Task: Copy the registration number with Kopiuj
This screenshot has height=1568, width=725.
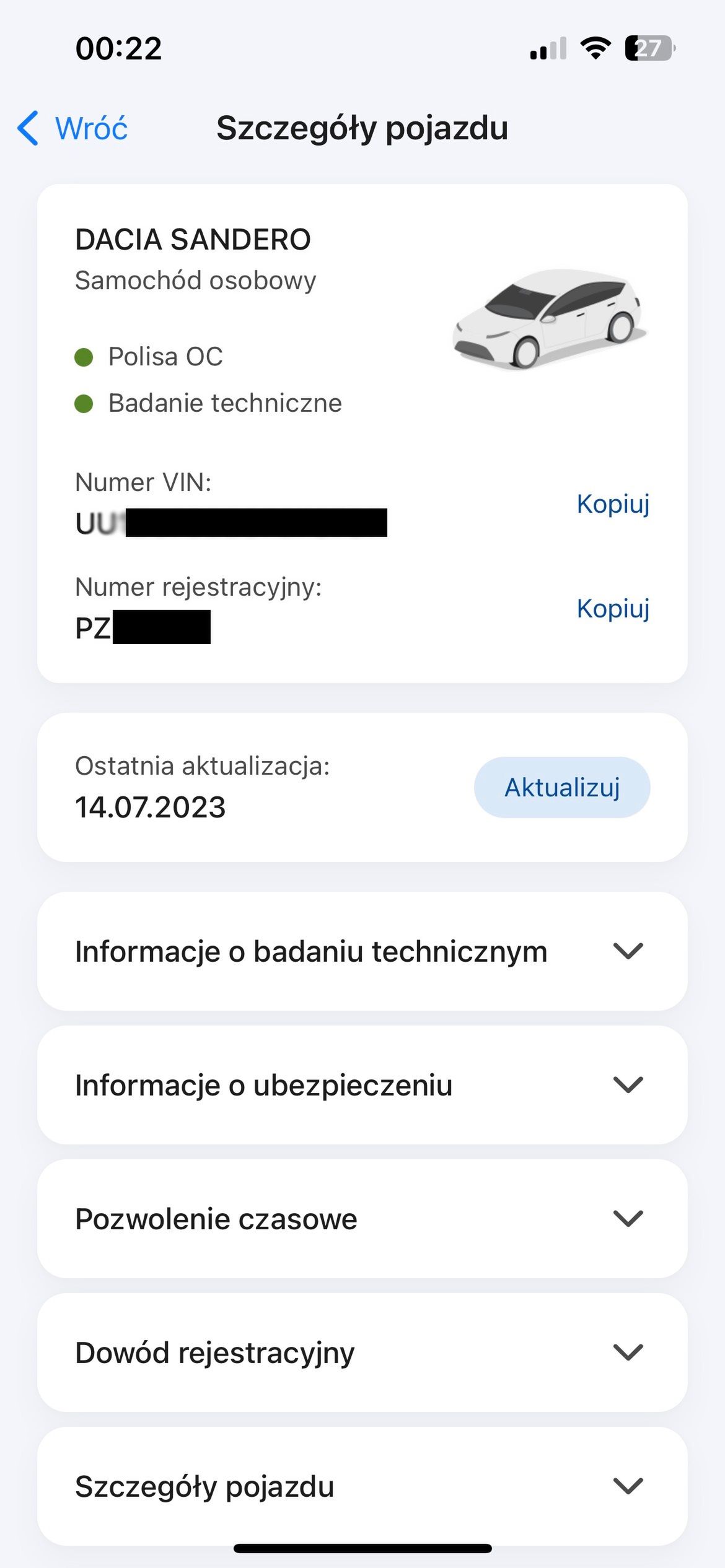Action: pyautogui.click(x=613, y=608)
